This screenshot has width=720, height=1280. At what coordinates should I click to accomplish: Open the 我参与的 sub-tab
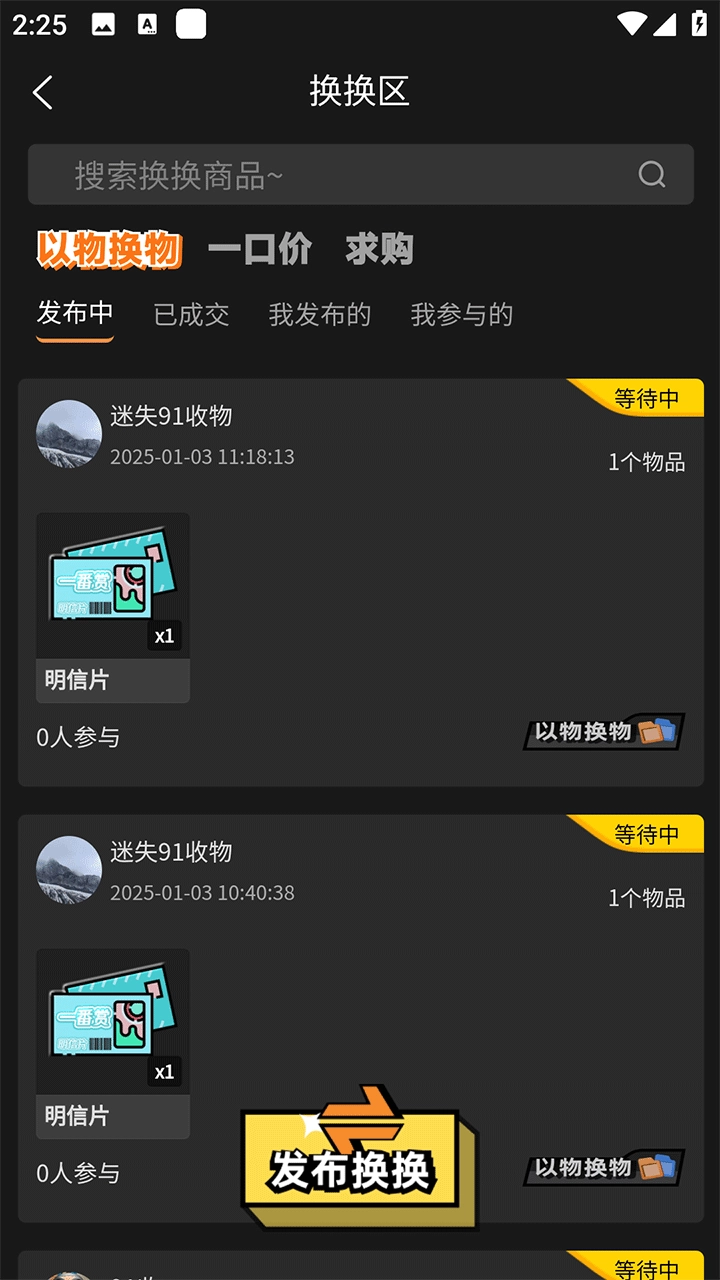461,315
